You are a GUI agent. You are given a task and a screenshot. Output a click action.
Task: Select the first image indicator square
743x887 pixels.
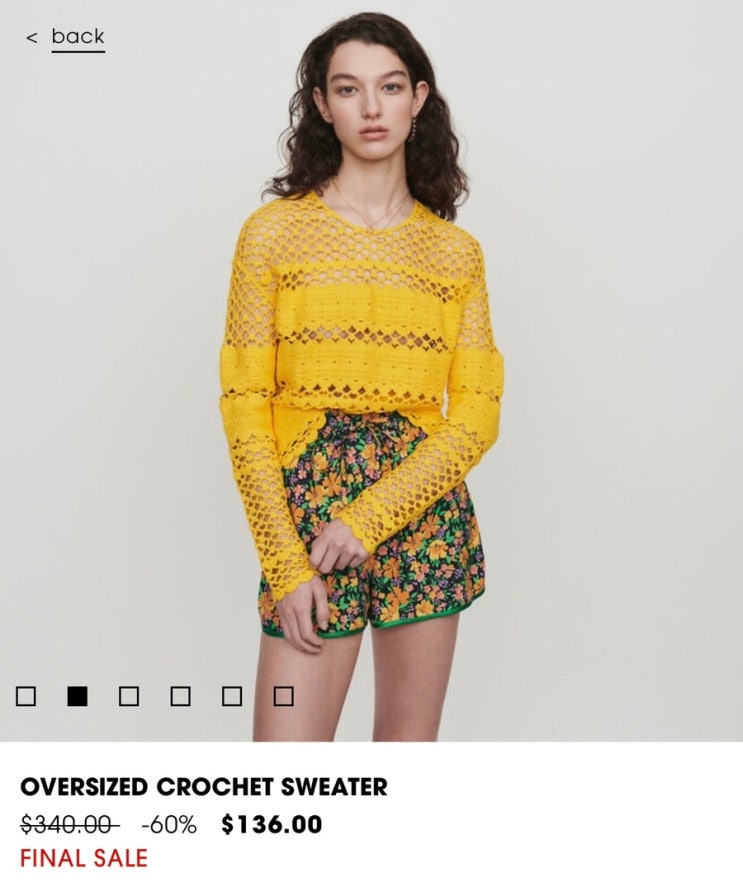(26, 696)
